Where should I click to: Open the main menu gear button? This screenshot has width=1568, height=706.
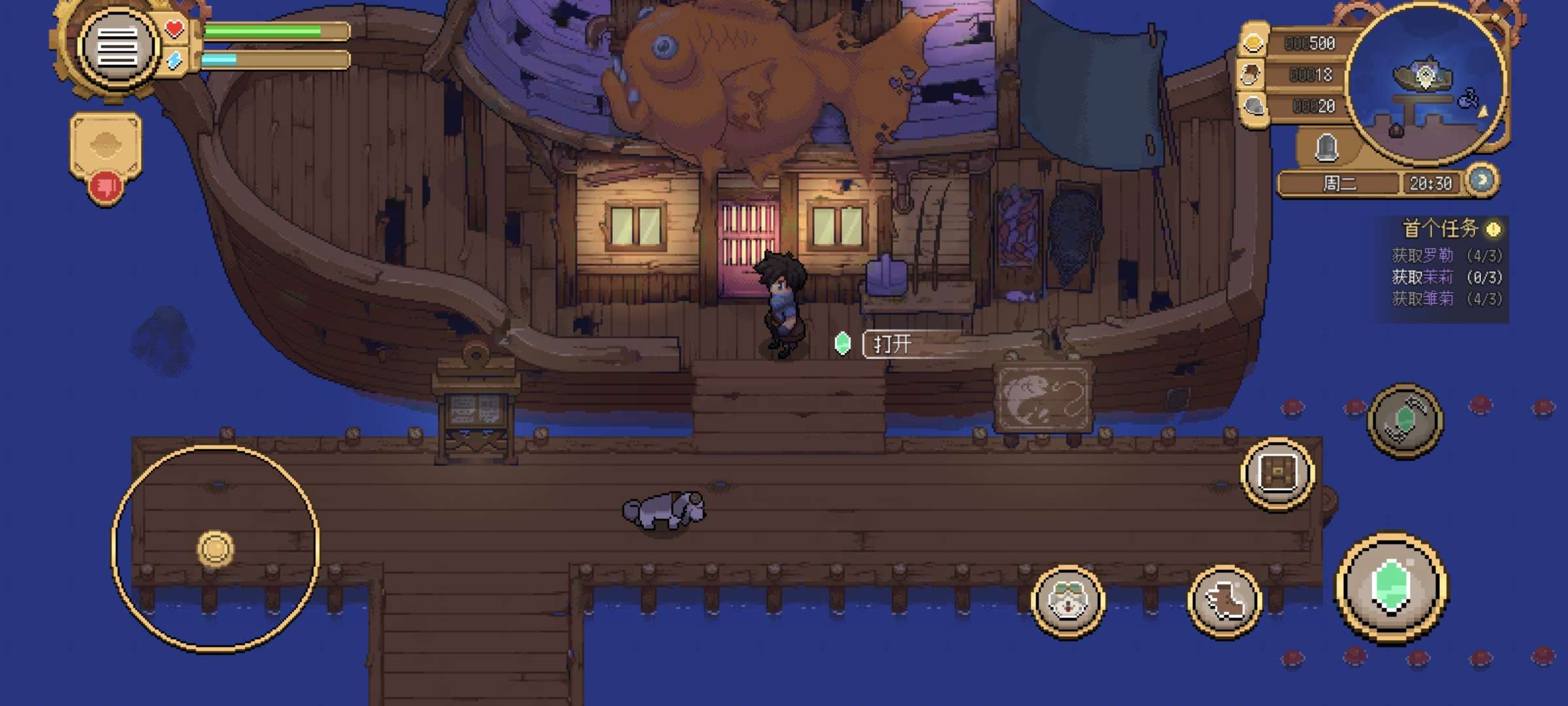coord(117,47)
